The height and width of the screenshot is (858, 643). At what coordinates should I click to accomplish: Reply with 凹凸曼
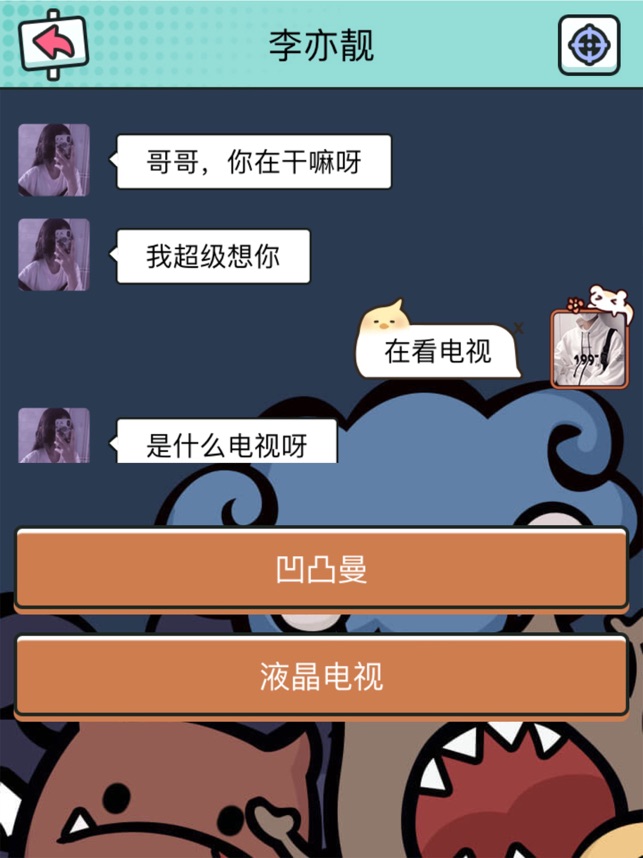click(321, 568)
